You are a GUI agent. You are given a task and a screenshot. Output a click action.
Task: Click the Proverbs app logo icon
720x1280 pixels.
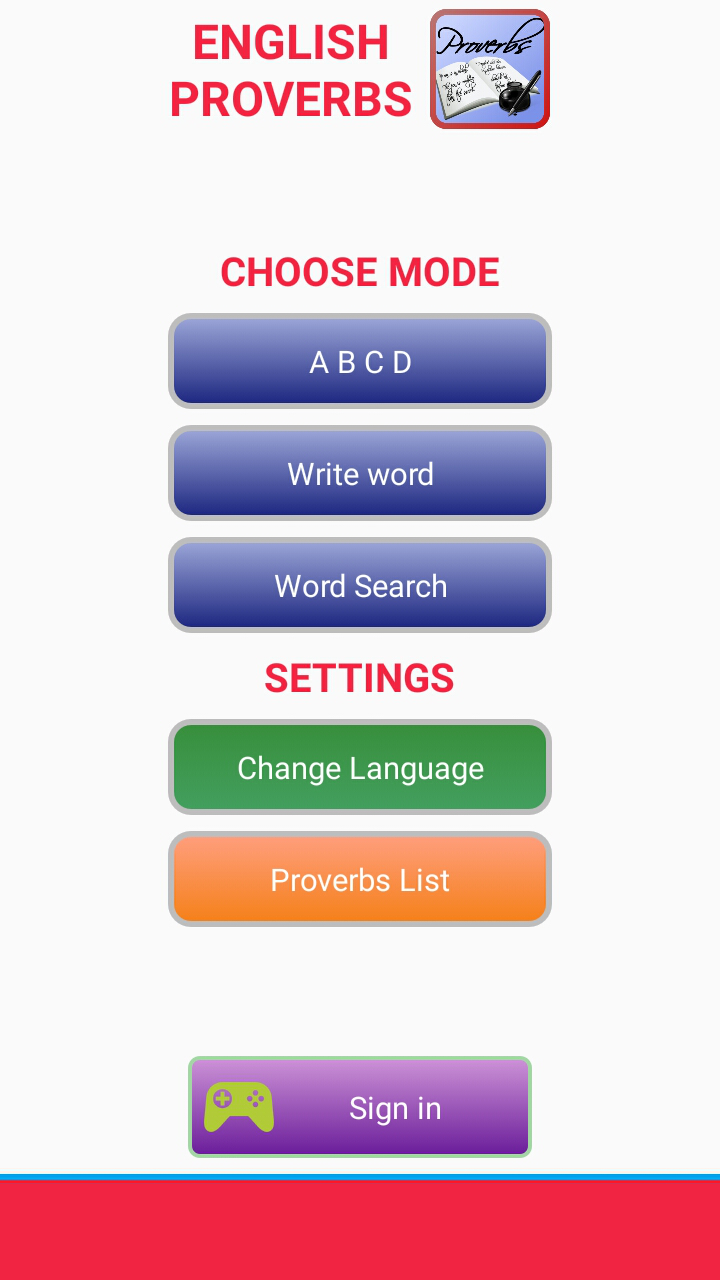[x=489, y=70]
